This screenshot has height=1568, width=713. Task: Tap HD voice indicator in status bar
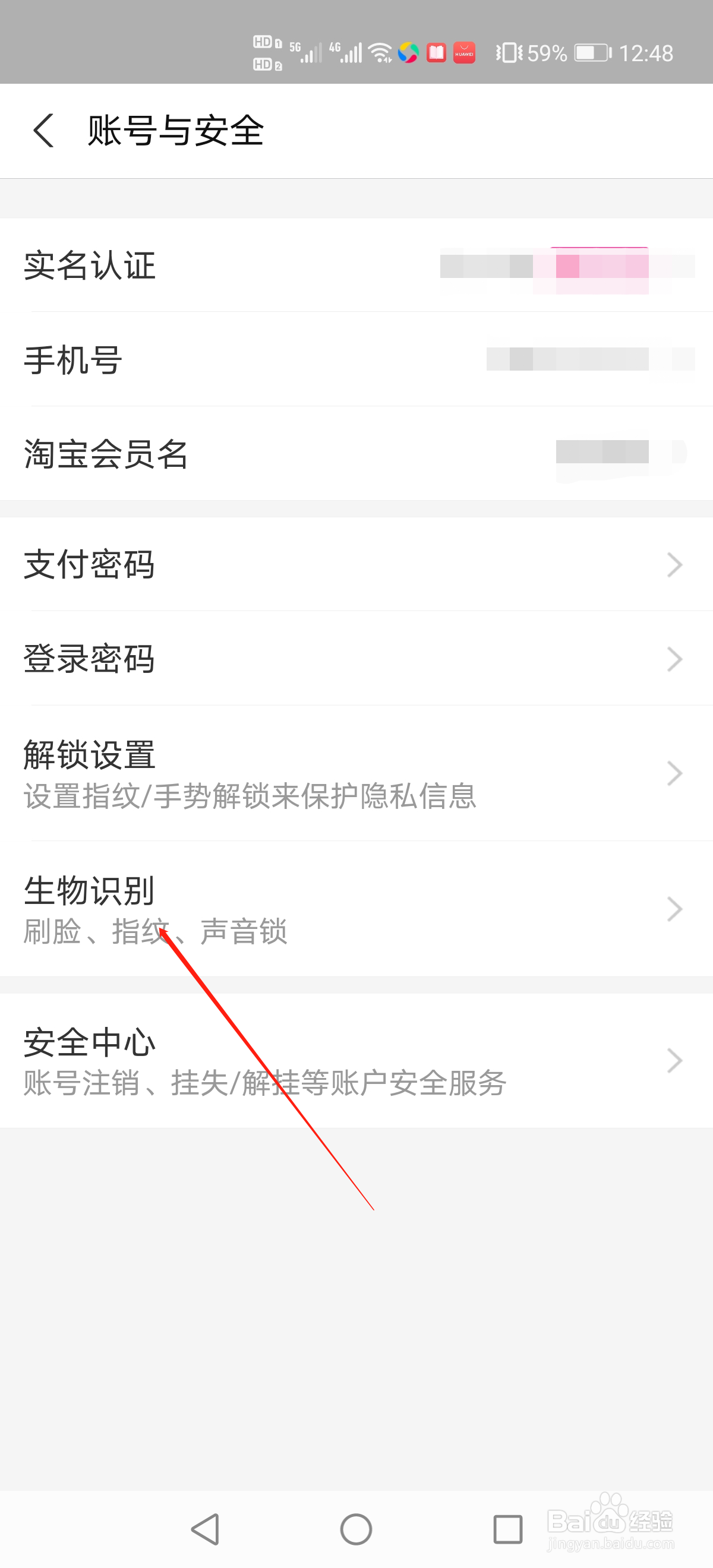pyautogui.click(x=266, y=53)
